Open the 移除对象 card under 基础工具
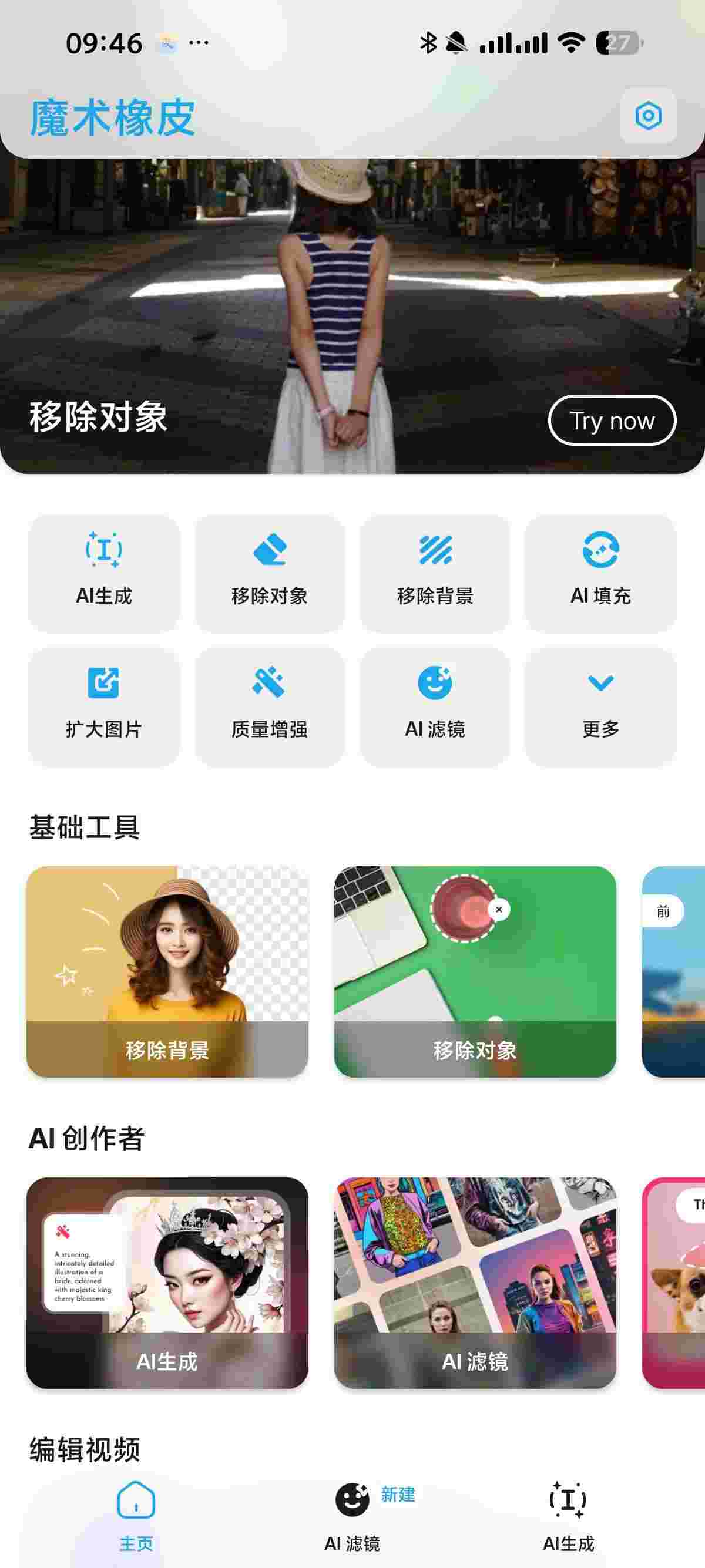The image size is (705, 1568). click(x=475, y=971)
